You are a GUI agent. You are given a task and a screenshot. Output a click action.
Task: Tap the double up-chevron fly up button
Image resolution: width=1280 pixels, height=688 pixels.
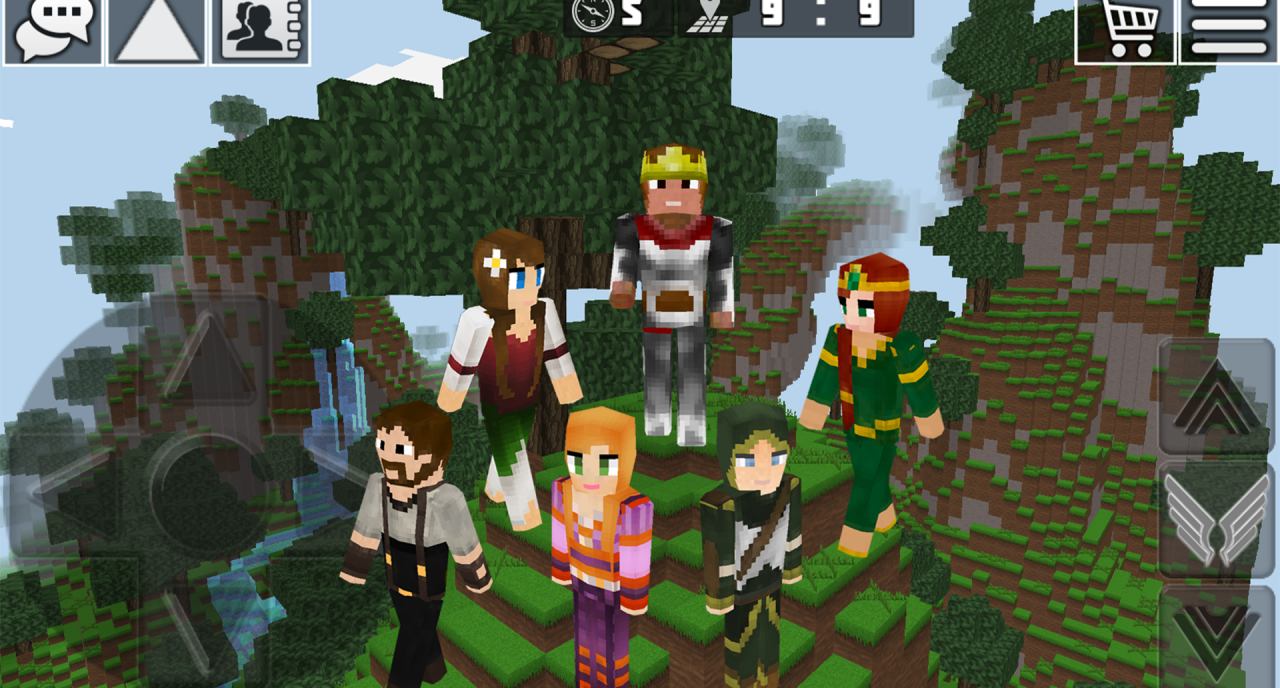tap(1216, 398)
